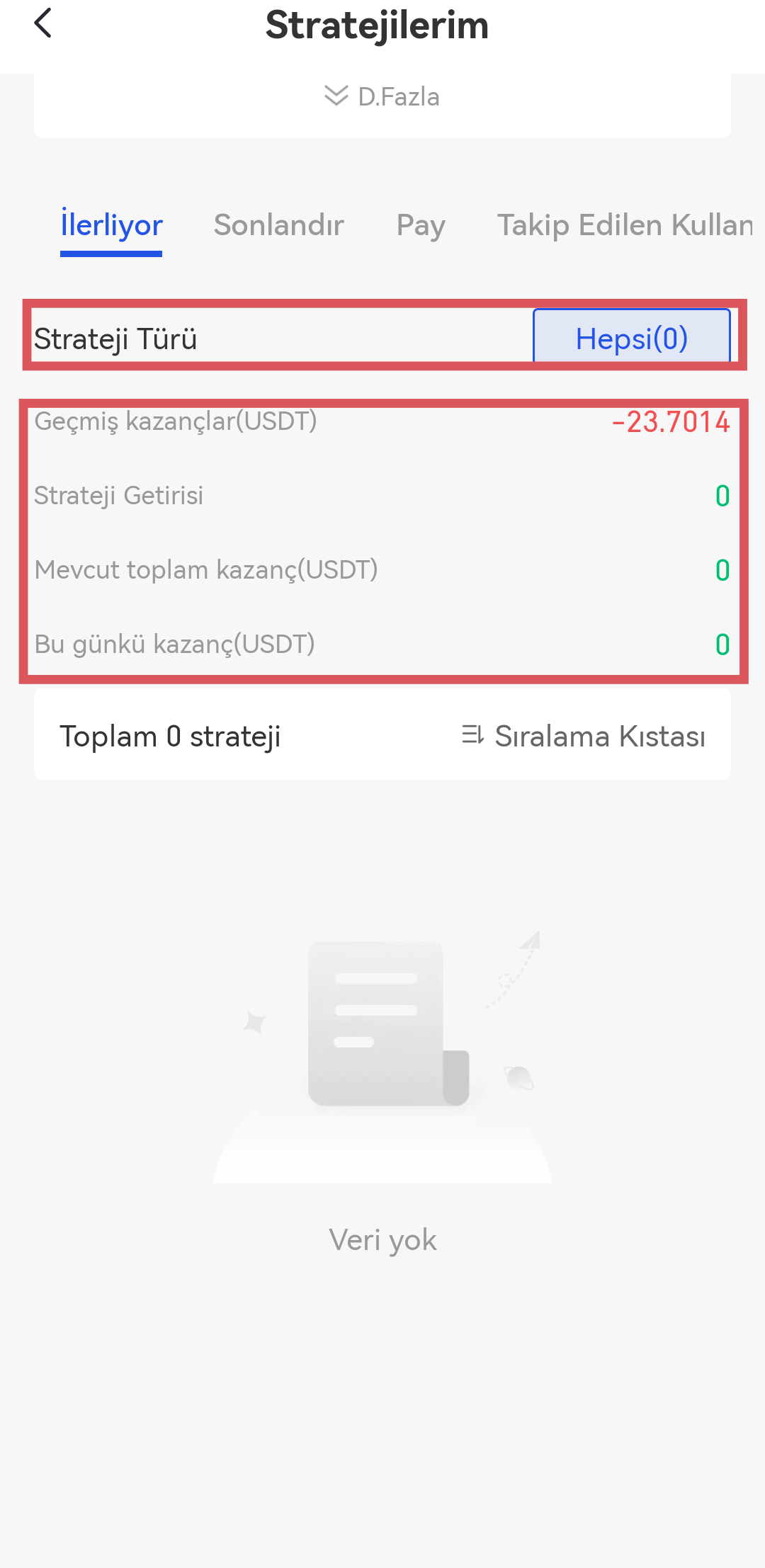This screenshot has height=1568, width=765.
Task: Open Sıralama Kıstası sorting options
Action: point(584,736)
